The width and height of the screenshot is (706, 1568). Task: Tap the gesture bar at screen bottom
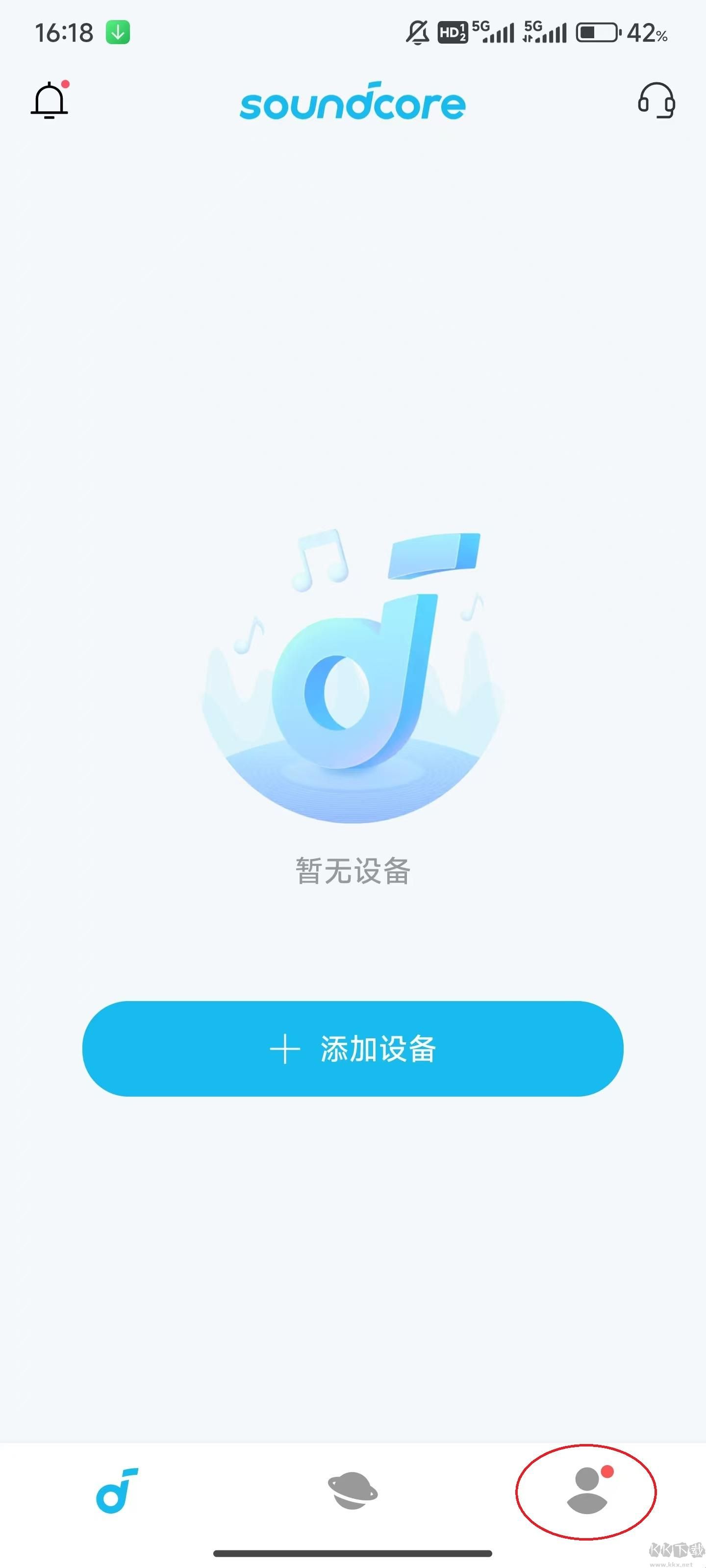(353, 1552)
